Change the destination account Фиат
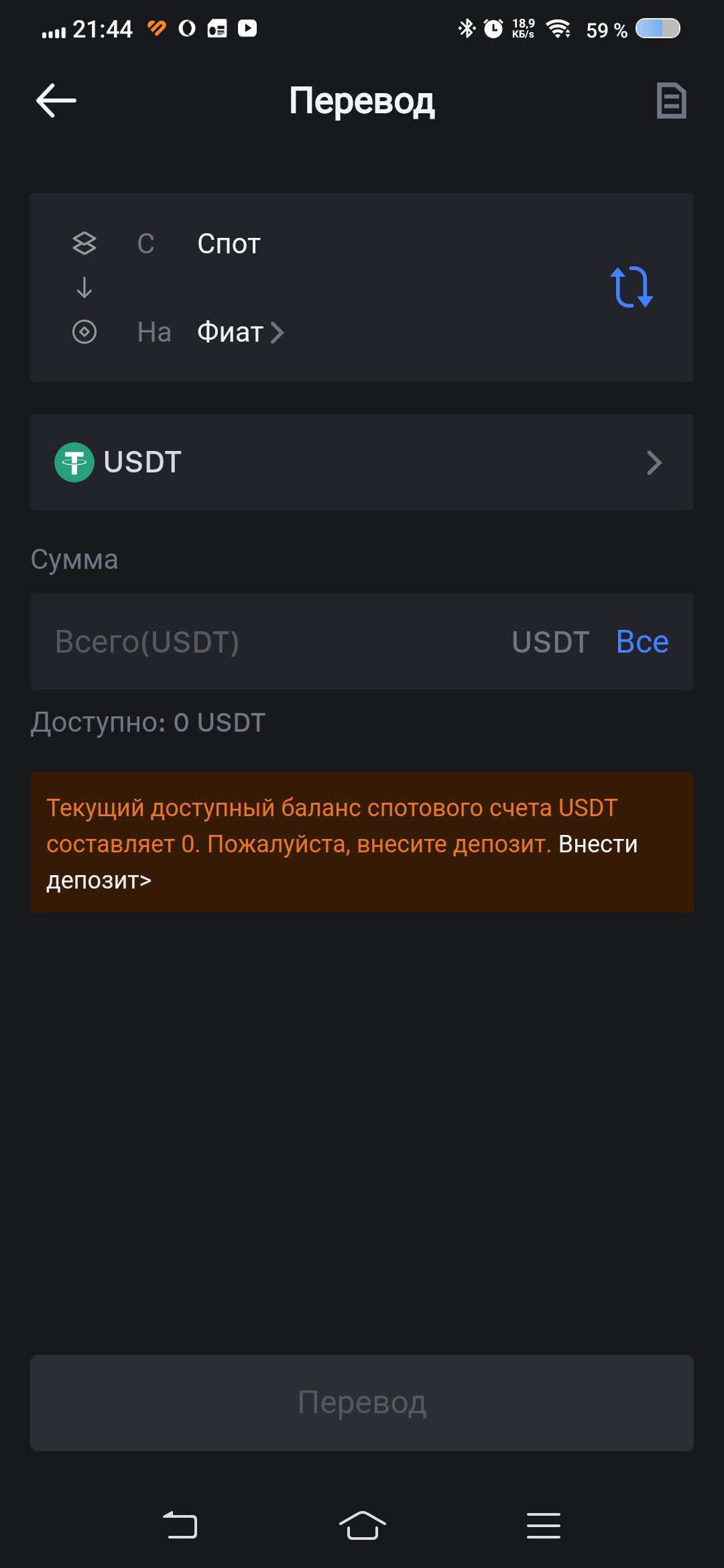The image size is (724, 1568). (241, 332)
